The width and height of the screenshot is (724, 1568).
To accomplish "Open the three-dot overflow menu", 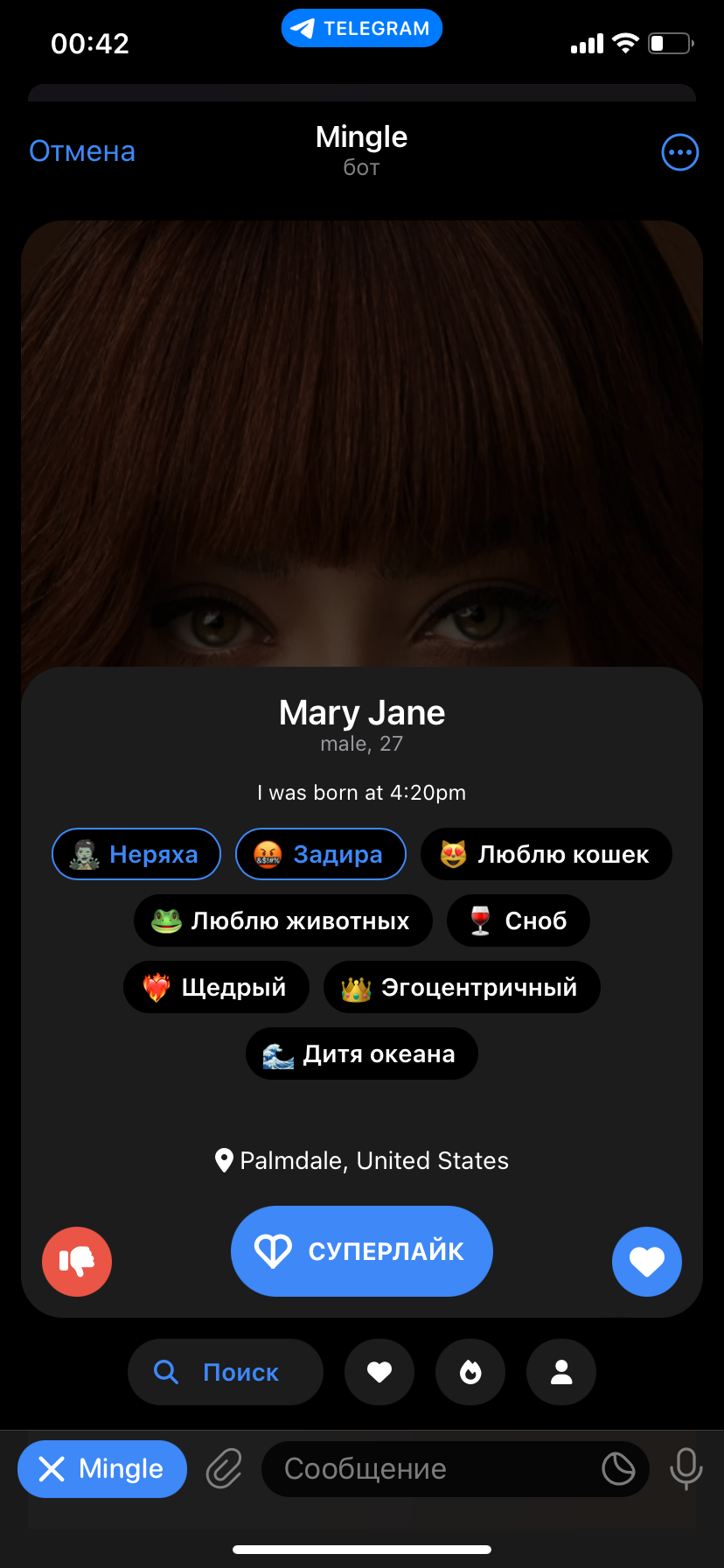I will [679, 152].
